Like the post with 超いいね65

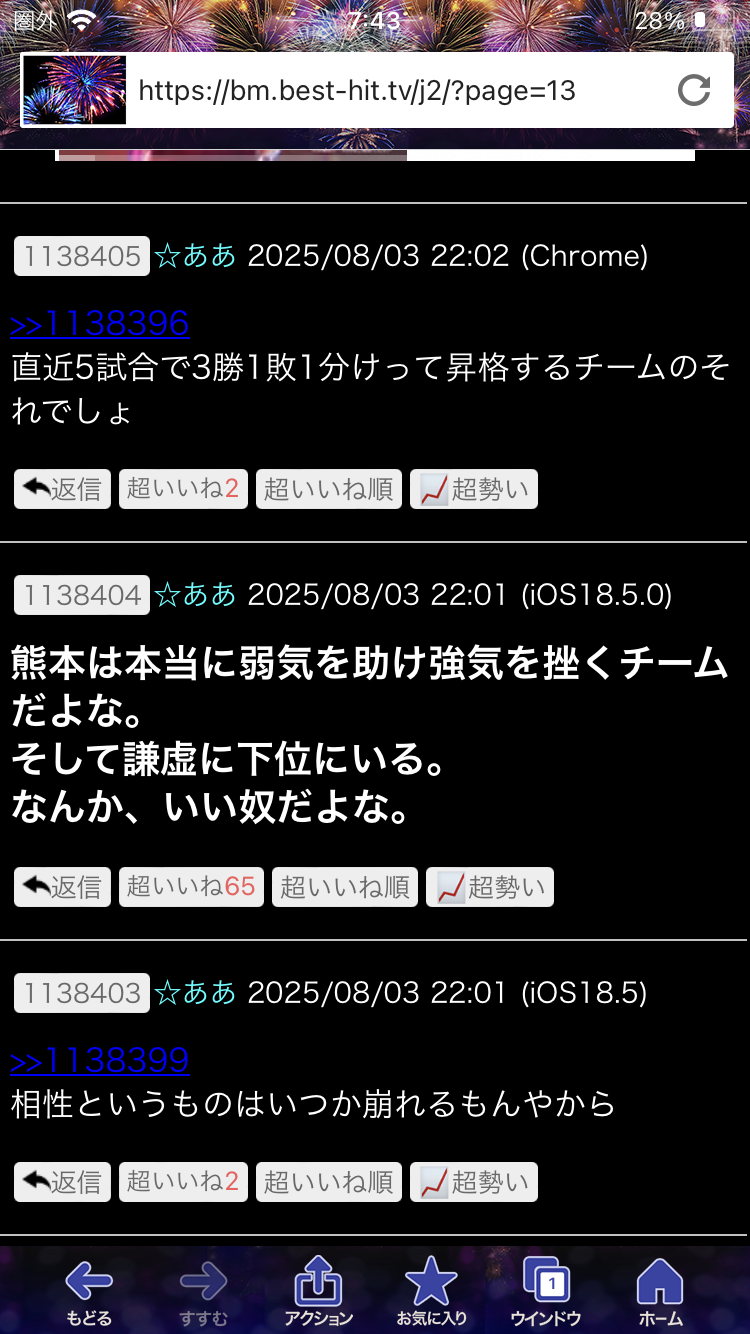pyautogui.click(x=191, y=887)
